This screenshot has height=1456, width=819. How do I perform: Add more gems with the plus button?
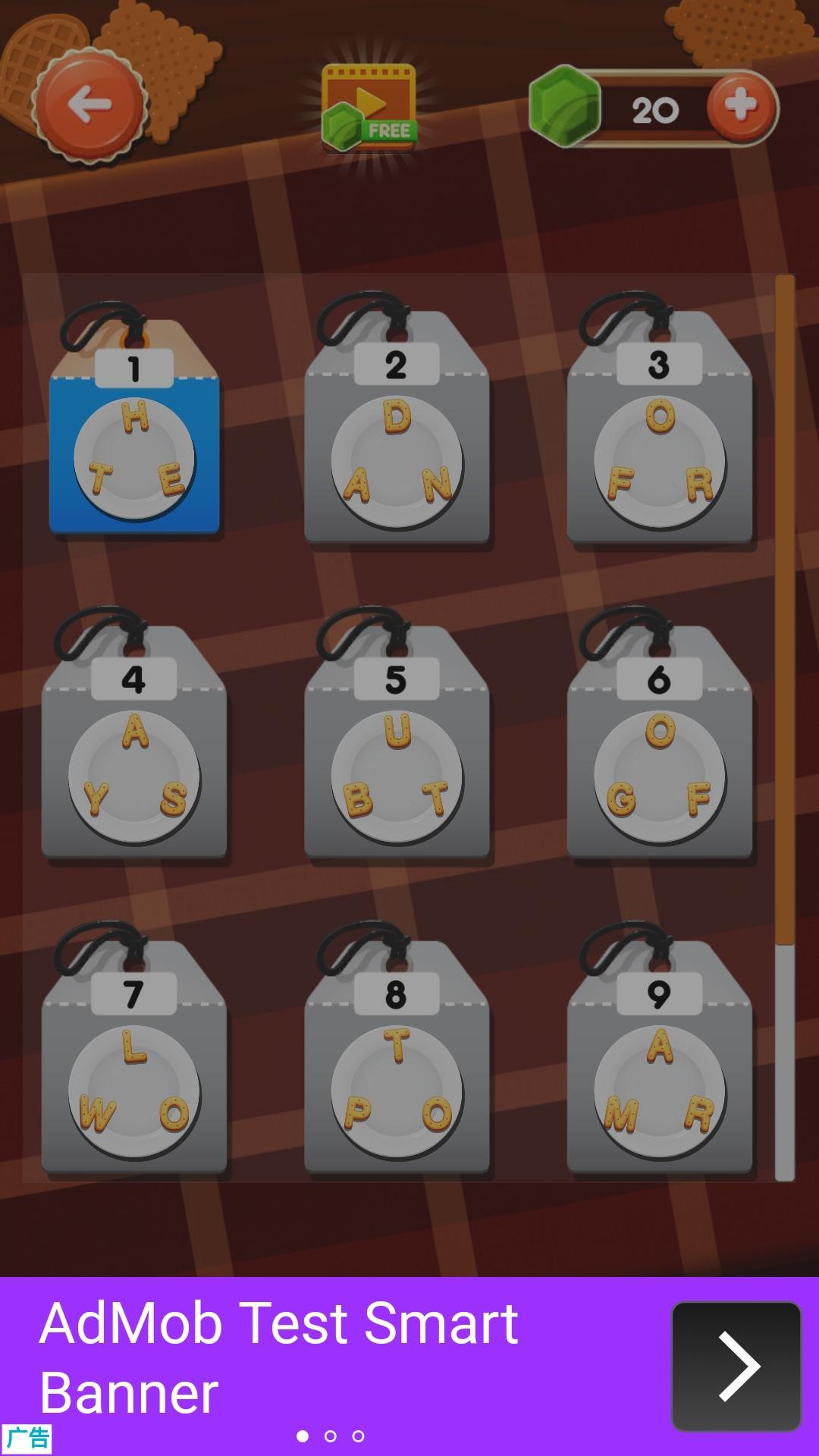point(741,106)
